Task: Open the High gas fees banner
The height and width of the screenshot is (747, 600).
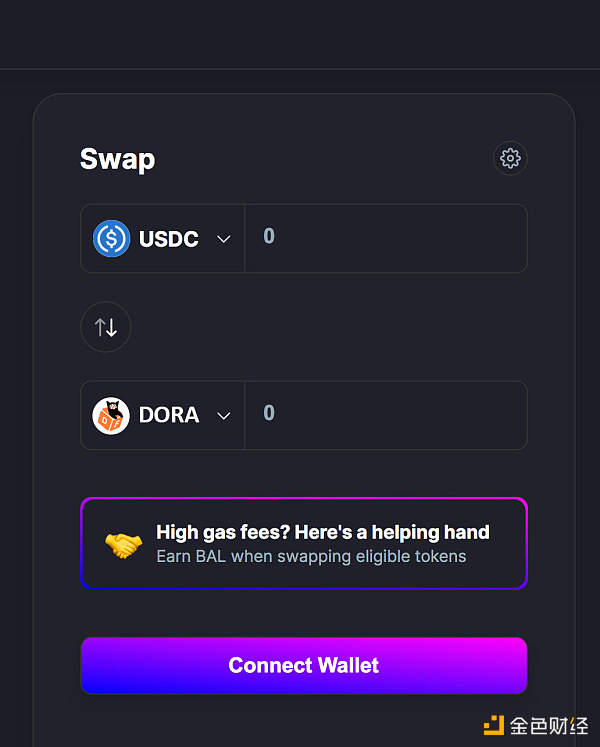Action: coord(303,543)
